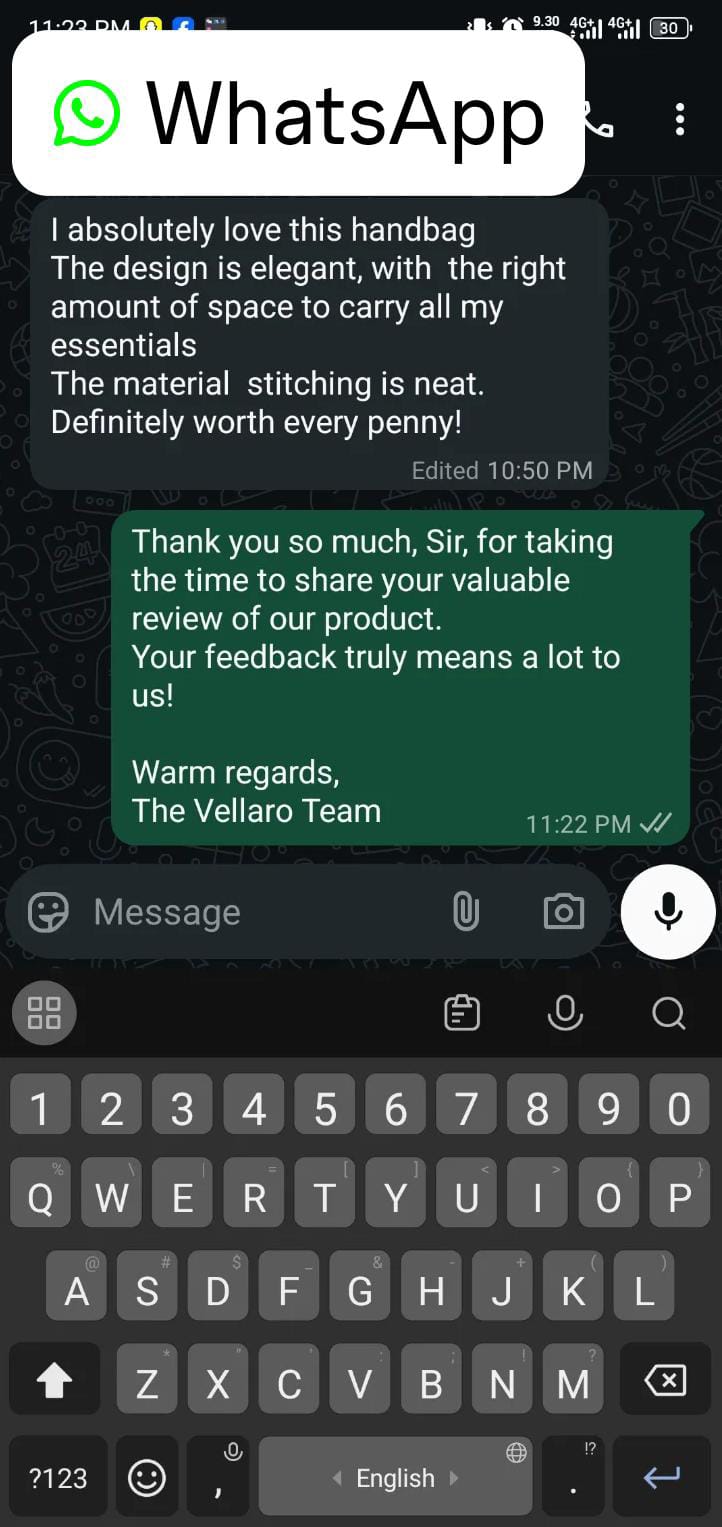Open the camera from the chat bar
The height and width of the screenshot is (1527, 722).
pyautogui.click(x=563, y=912)
